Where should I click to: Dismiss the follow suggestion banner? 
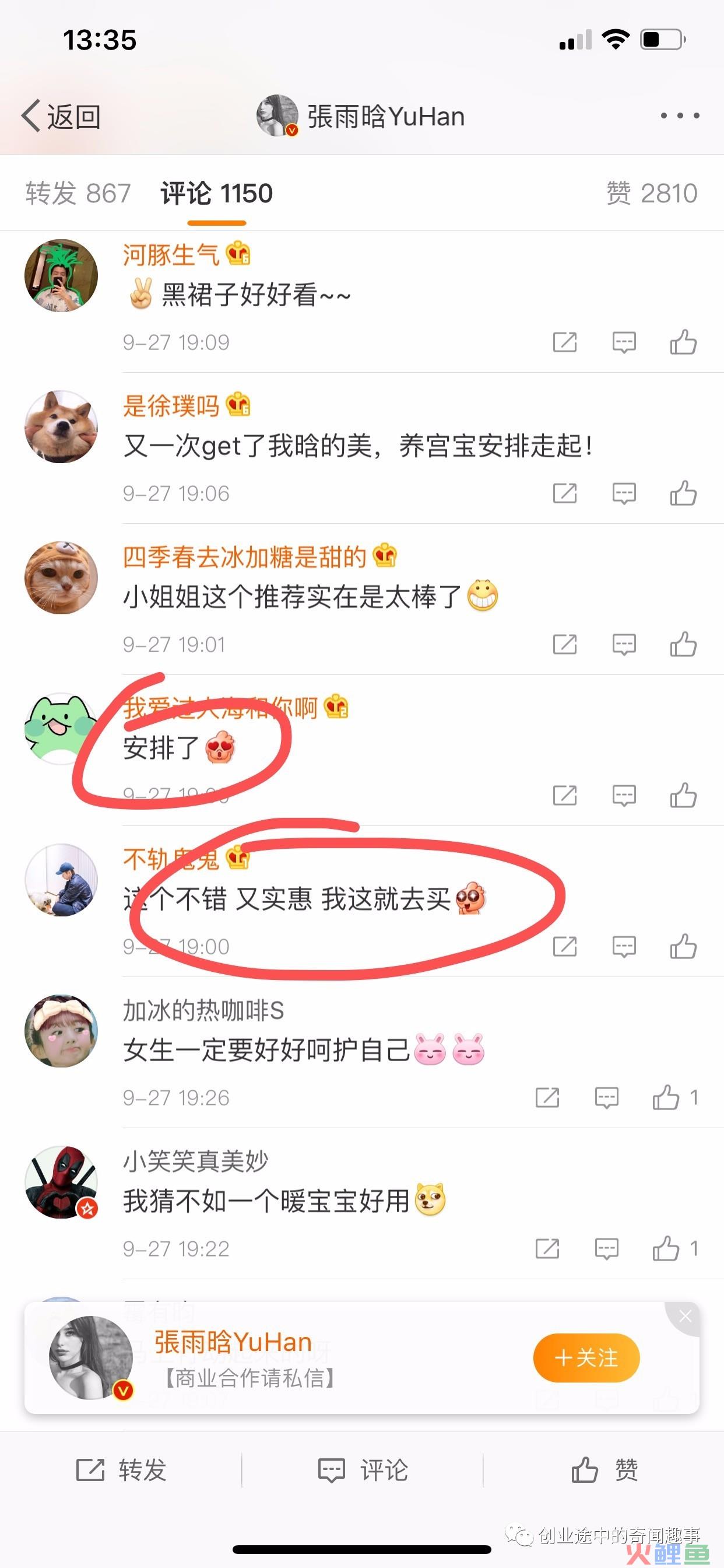coord(685,1317)
